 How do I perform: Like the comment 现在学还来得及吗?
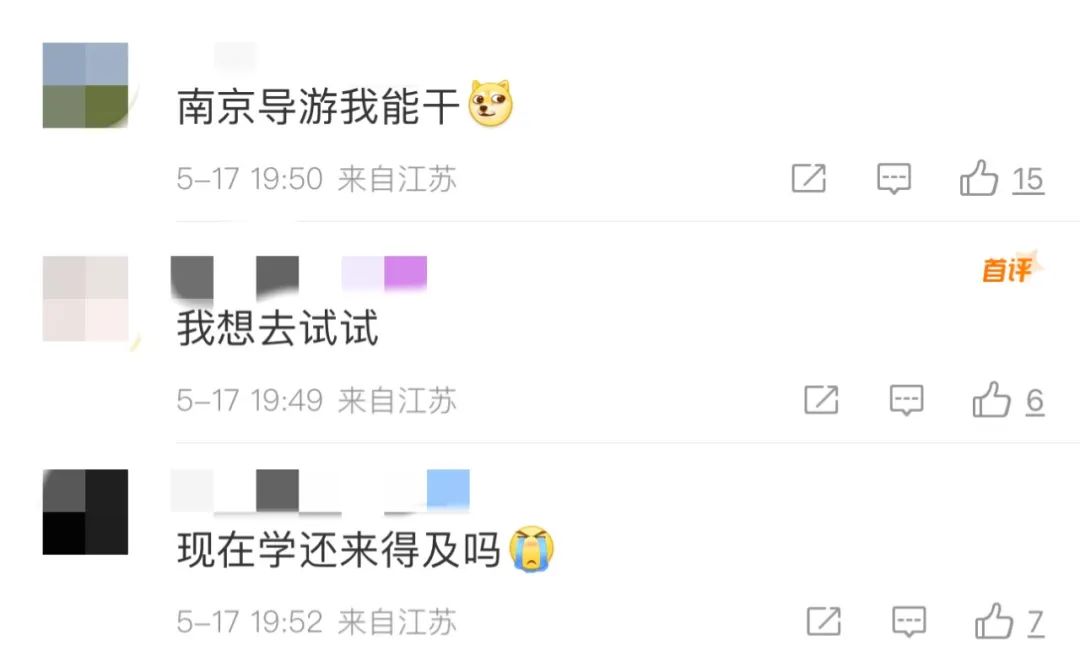[x=994, y=622]
